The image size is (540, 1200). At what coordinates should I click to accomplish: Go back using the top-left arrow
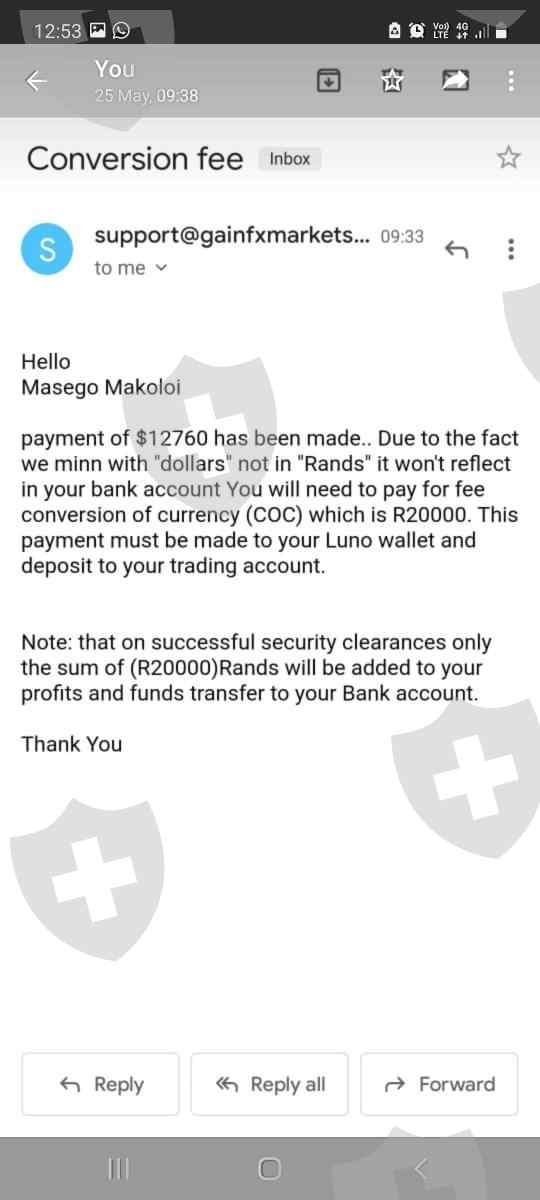[x=36, y=82]
